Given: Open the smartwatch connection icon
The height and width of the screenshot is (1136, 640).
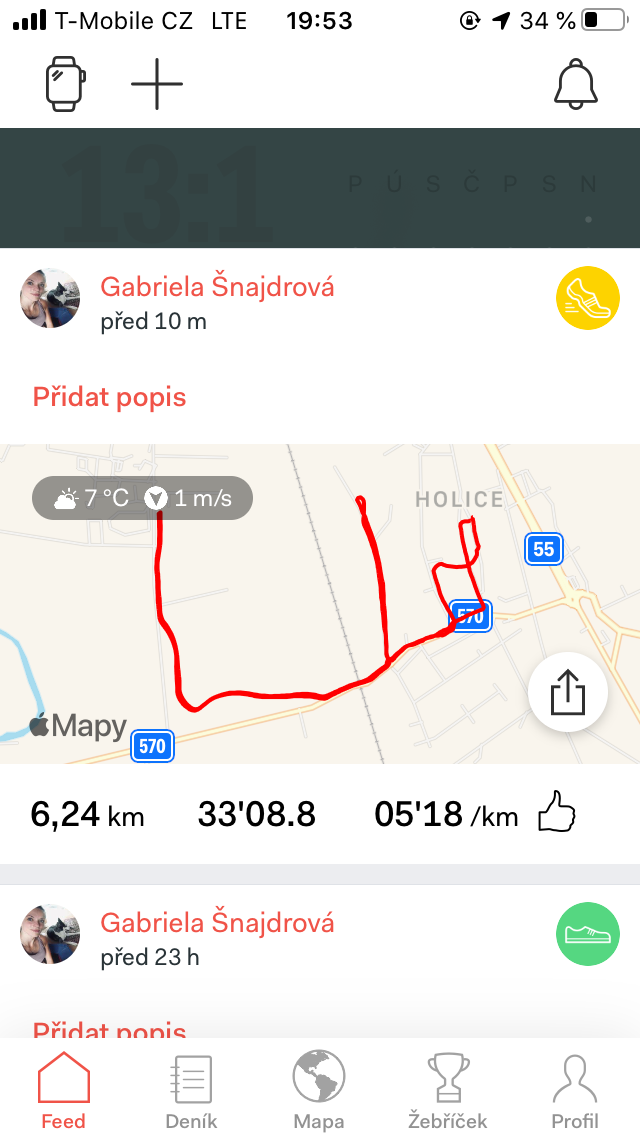Looking at the screenshot, I should 66,84.
